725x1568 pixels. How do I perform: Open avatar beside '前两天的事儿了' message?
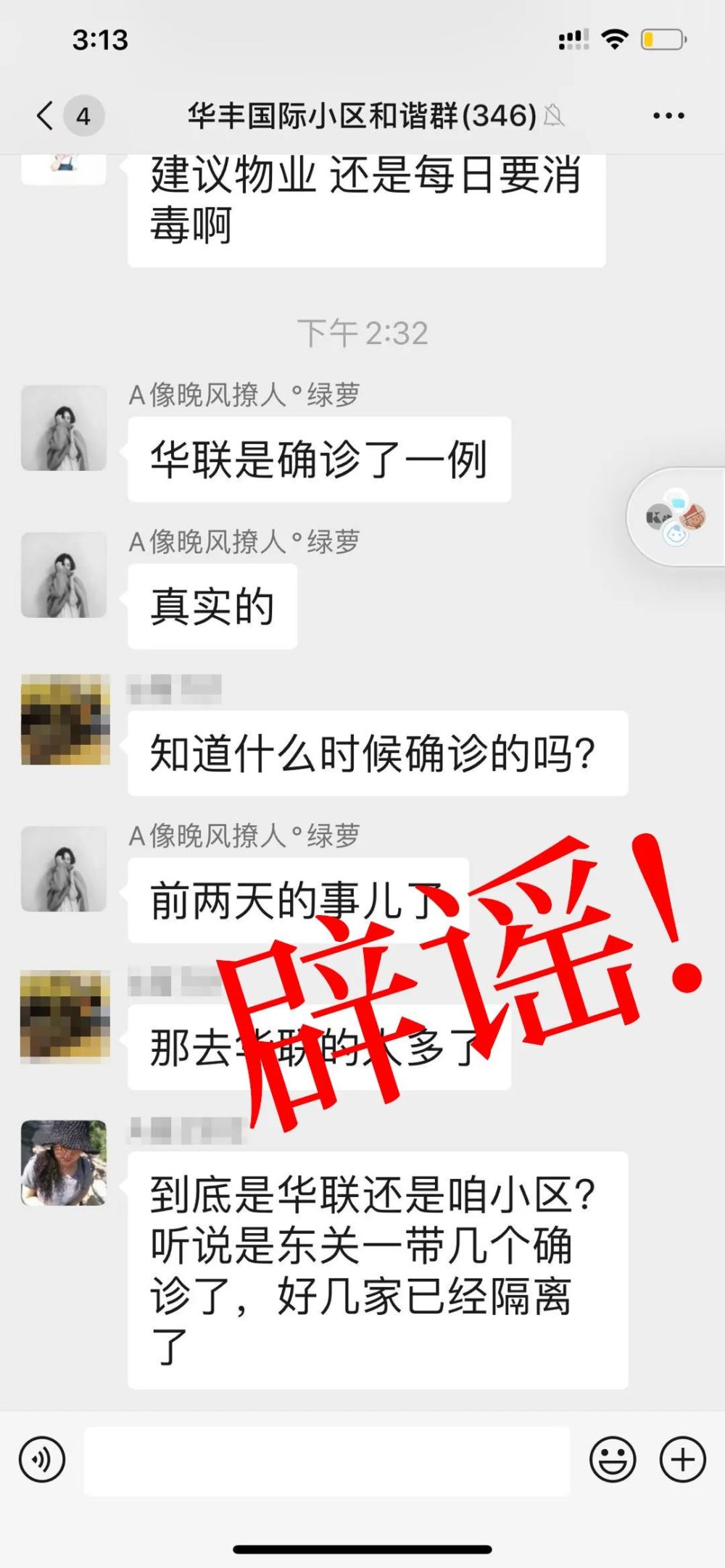click(64, 869)
